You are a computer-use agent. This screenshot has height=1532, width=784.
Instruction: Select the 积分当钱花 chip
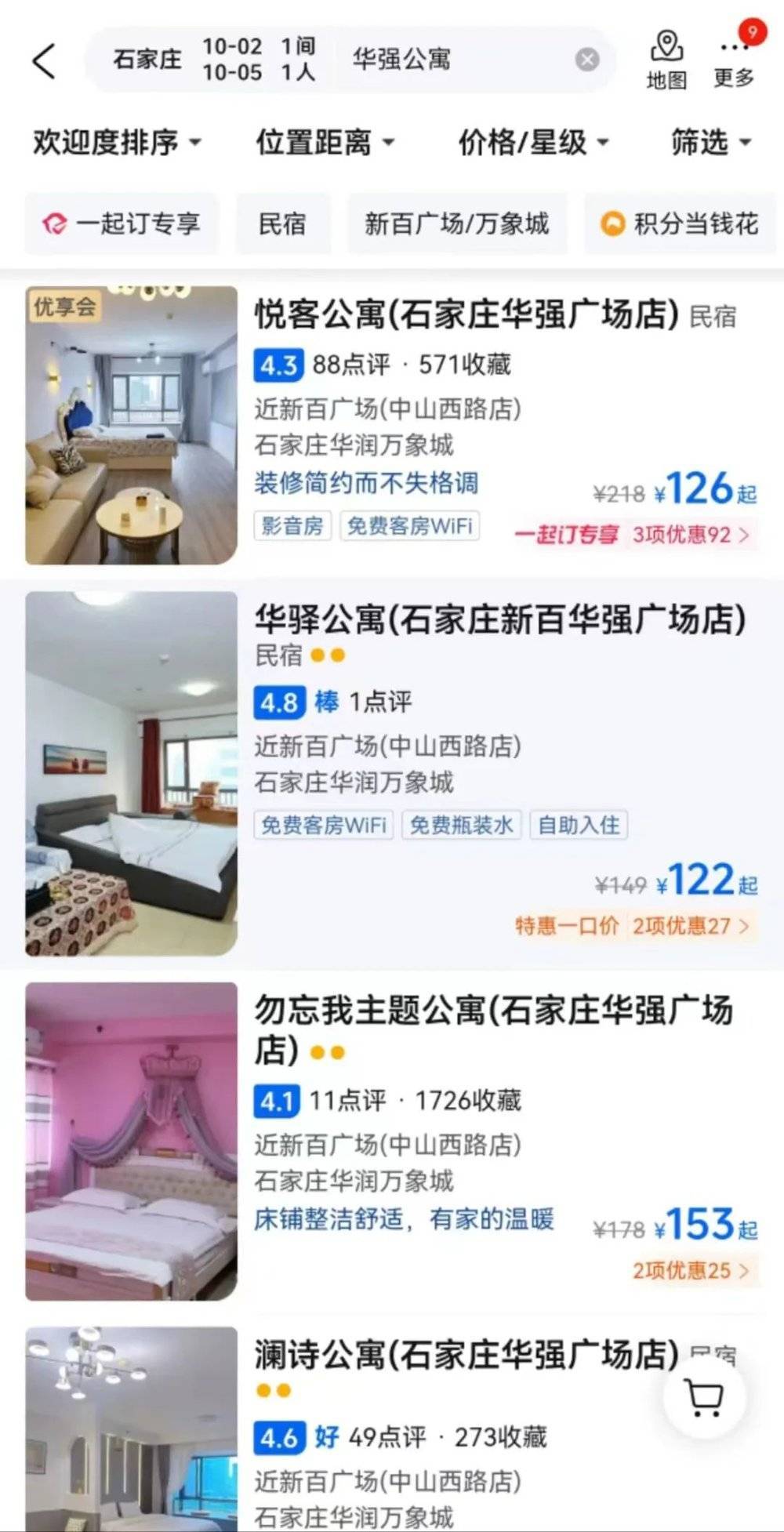click(681, 224)
